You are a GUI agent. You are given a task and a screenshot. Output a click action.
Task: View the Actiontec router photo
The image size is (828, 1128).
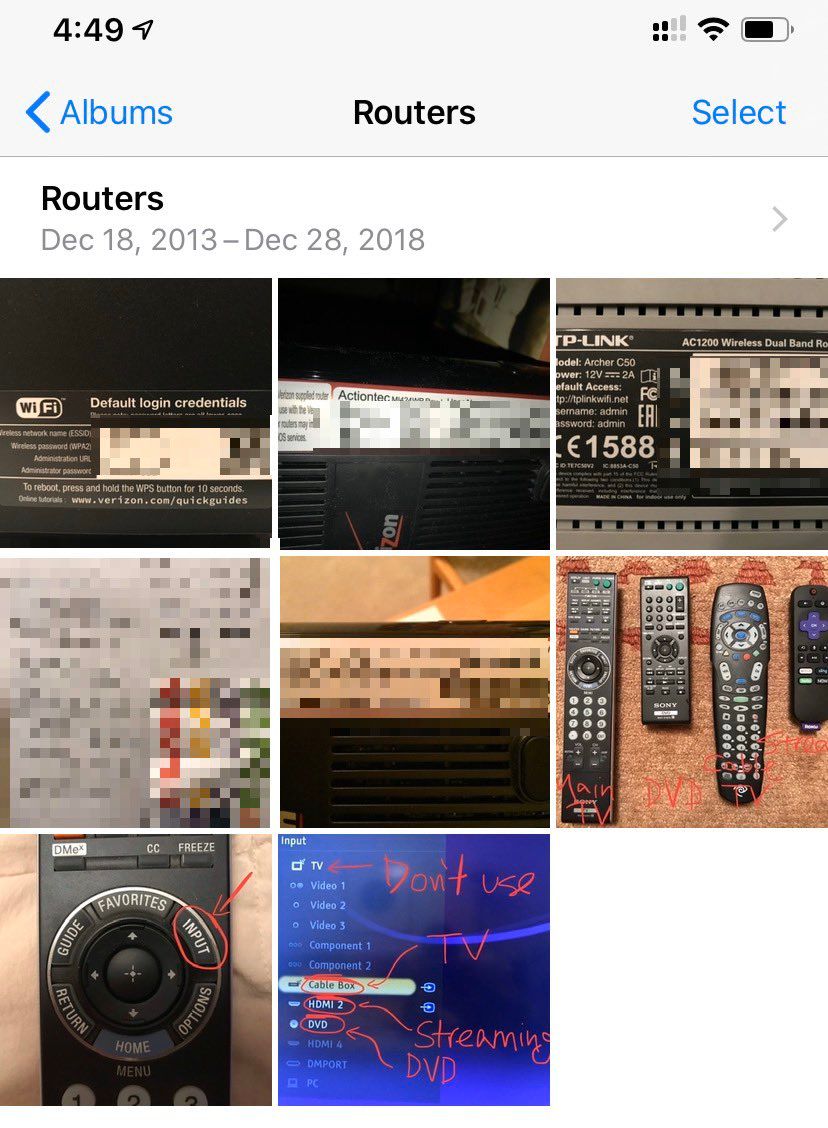(414, 413)
